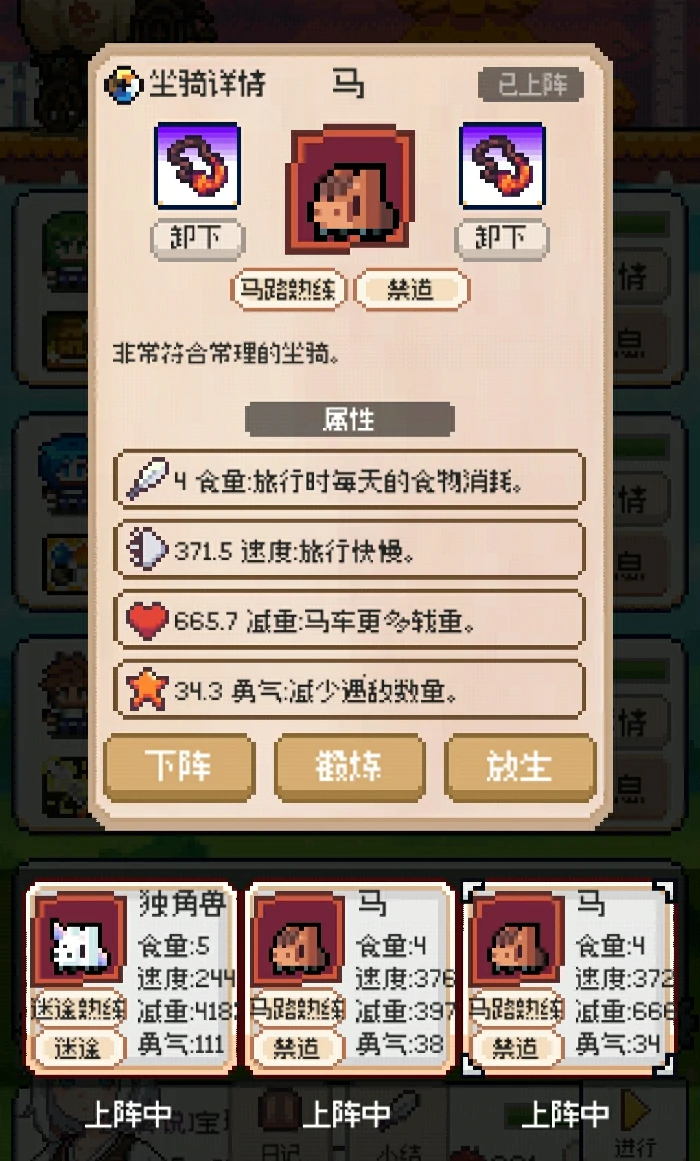Open the 禁造 trait tag in details
The image size is (700, 1161).
[x=411, y=290]
